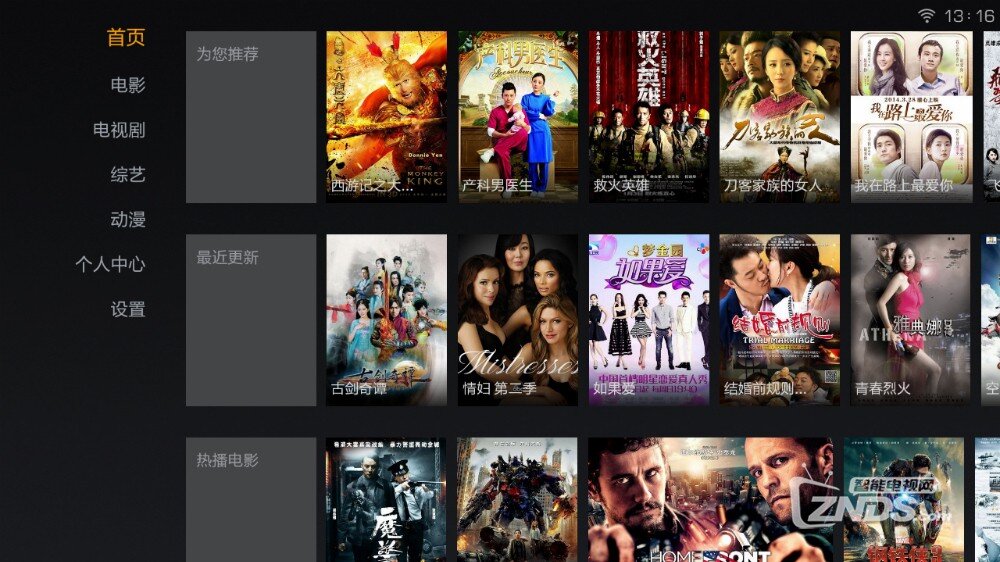Open 刀客家族的女人
This screenshot has height=562, width=1000.
click(779, 117)
